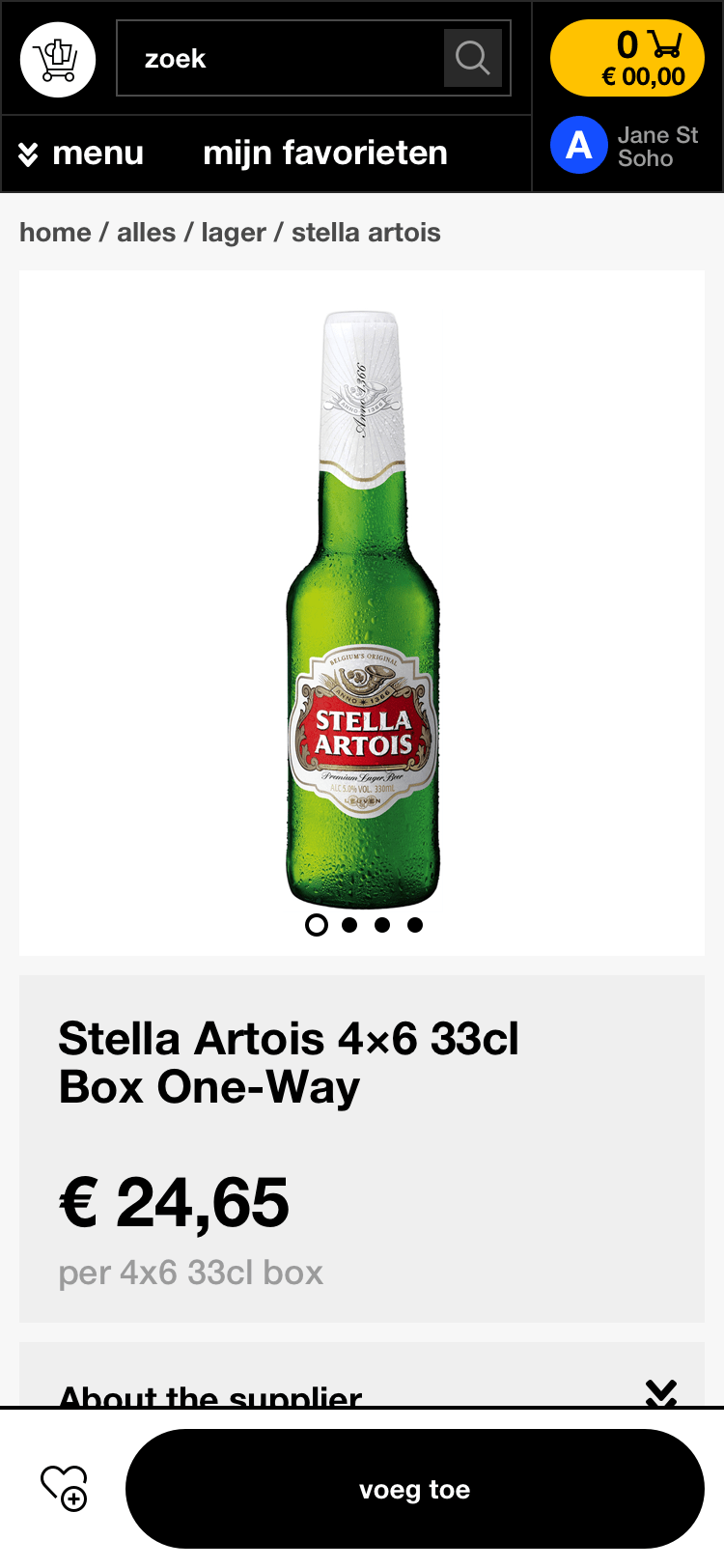The width and height of the screenshot is (724, 1568).
Task: Open the alles breadcrumb link
Action: point(146,233)
